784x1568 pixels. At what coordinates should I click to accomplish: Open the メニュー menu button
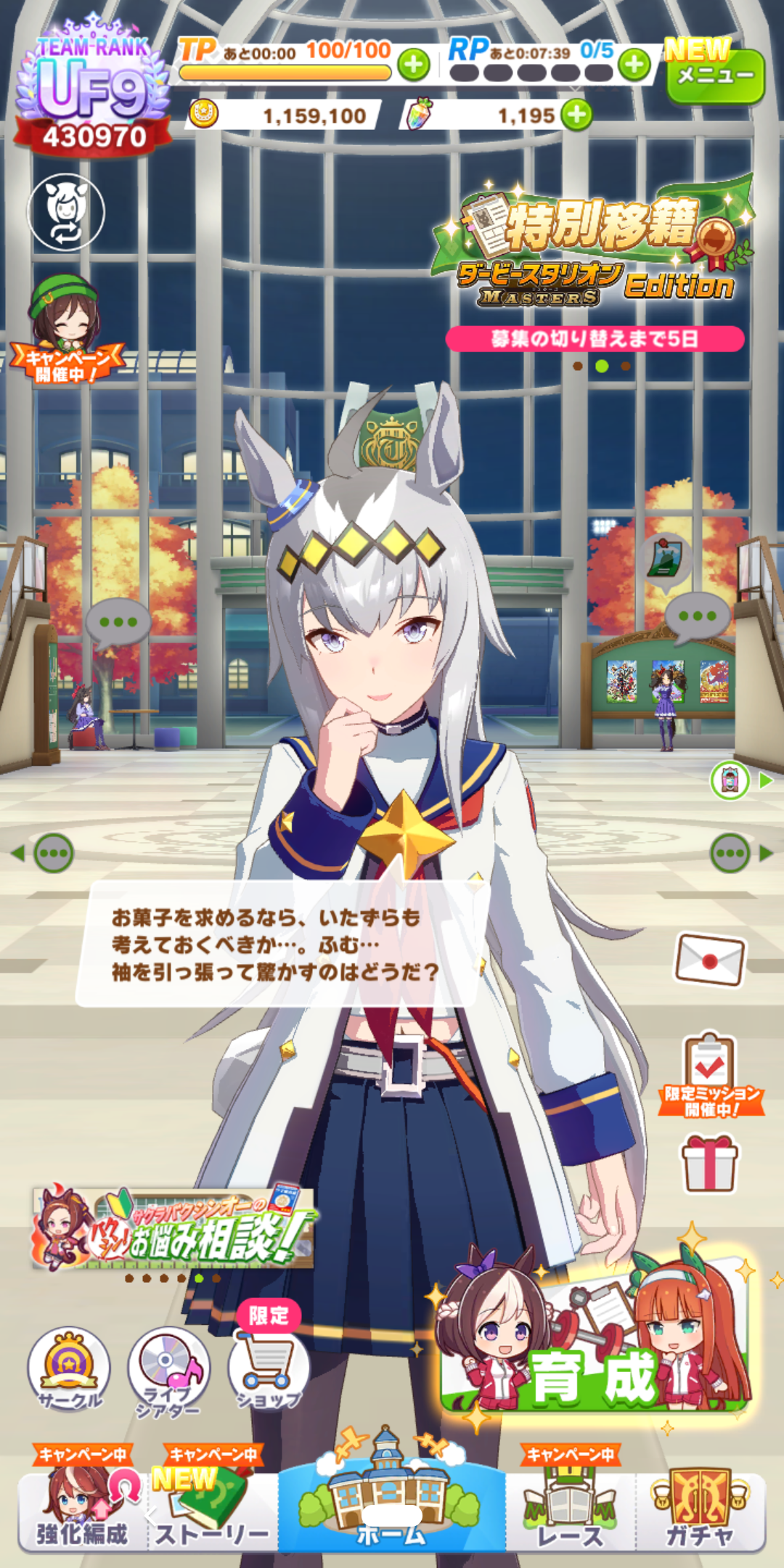coord(715,76)
